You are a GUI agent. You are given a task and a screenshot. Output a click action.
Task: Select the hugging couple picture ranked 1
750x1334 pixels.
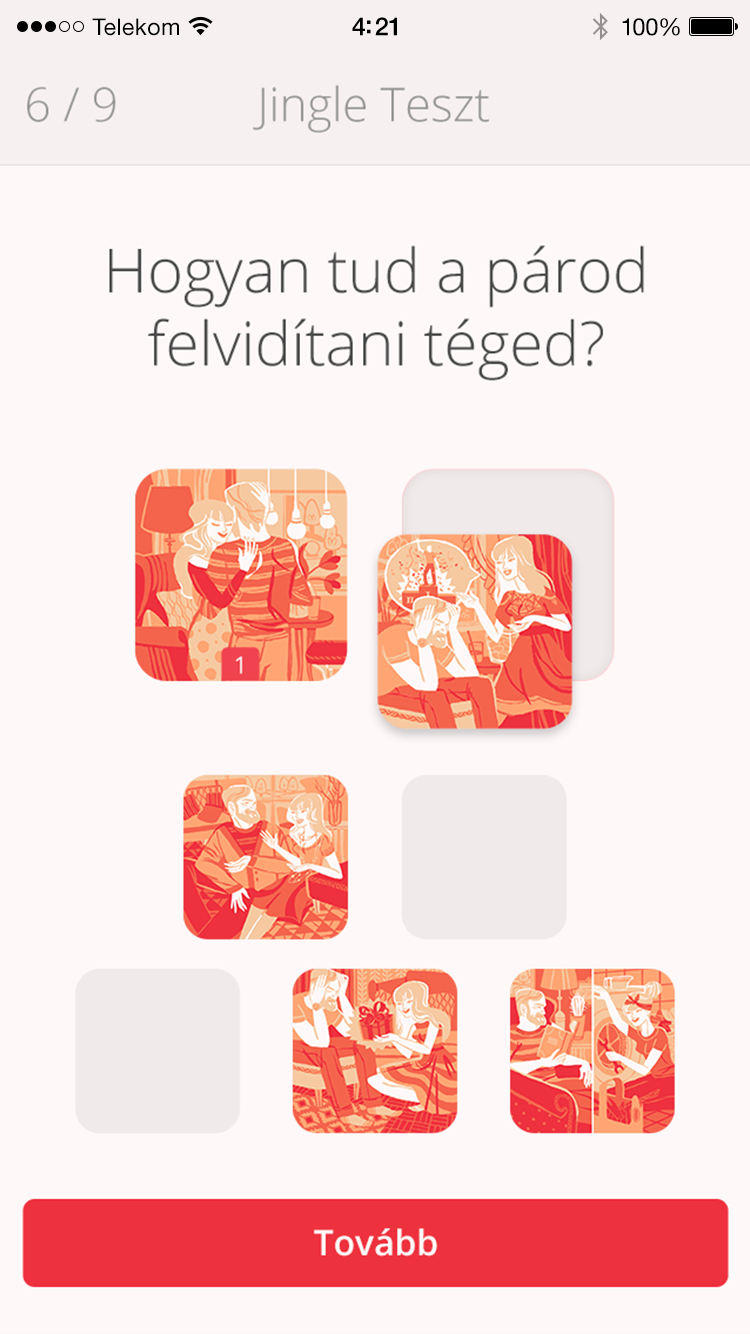pos(241,575)
